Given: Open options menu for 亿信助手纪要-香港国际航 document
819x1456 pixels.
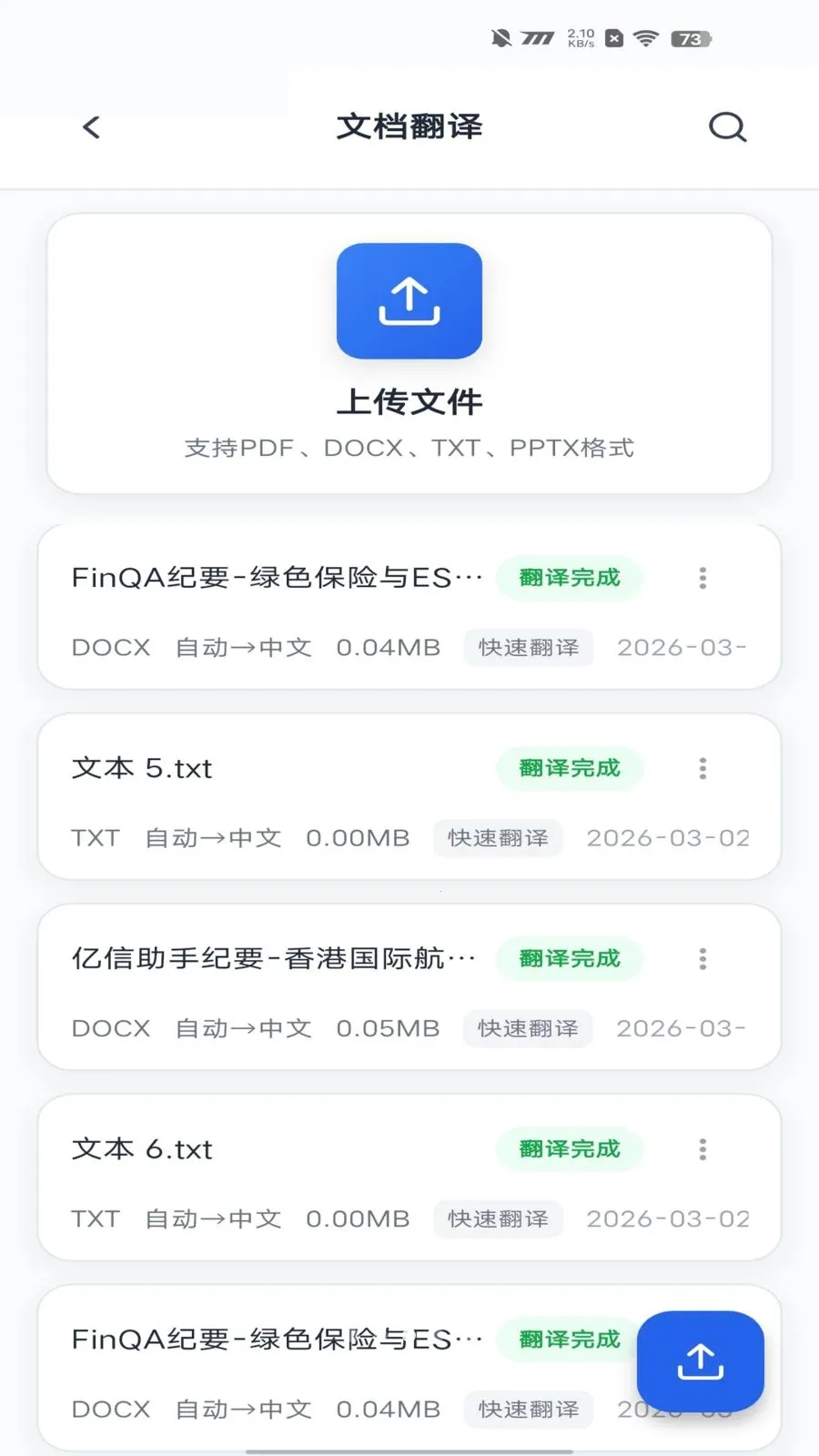Looking at the screenshot, I should [702, 958].
